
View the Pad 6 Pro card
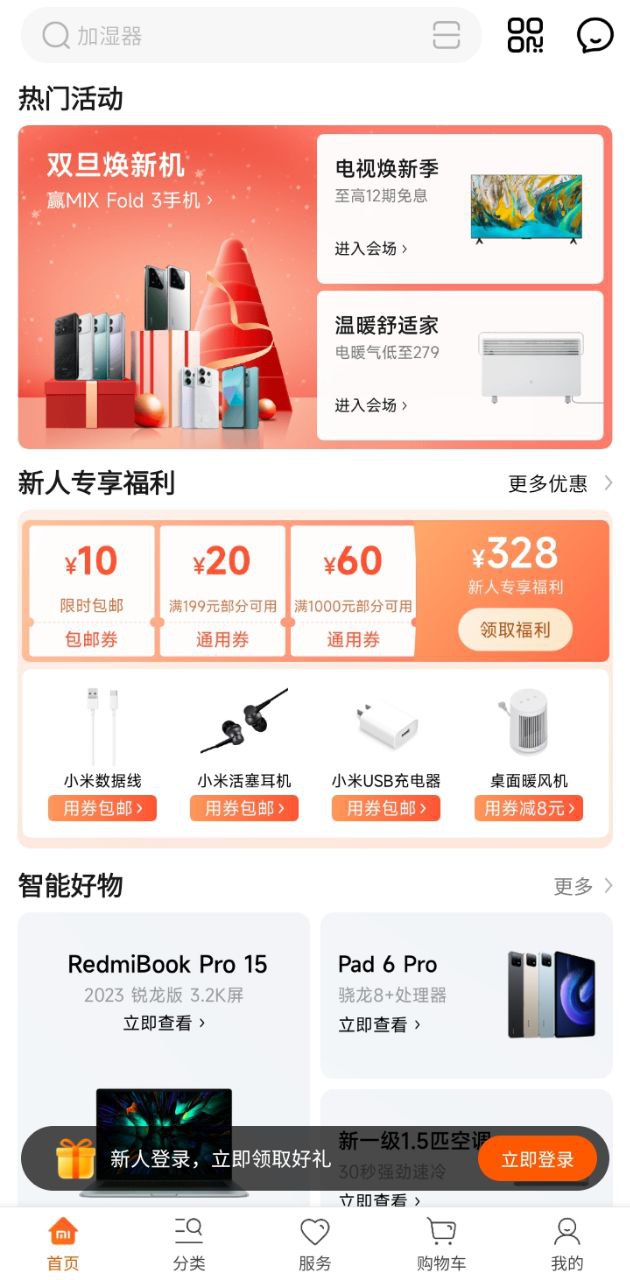466,995
